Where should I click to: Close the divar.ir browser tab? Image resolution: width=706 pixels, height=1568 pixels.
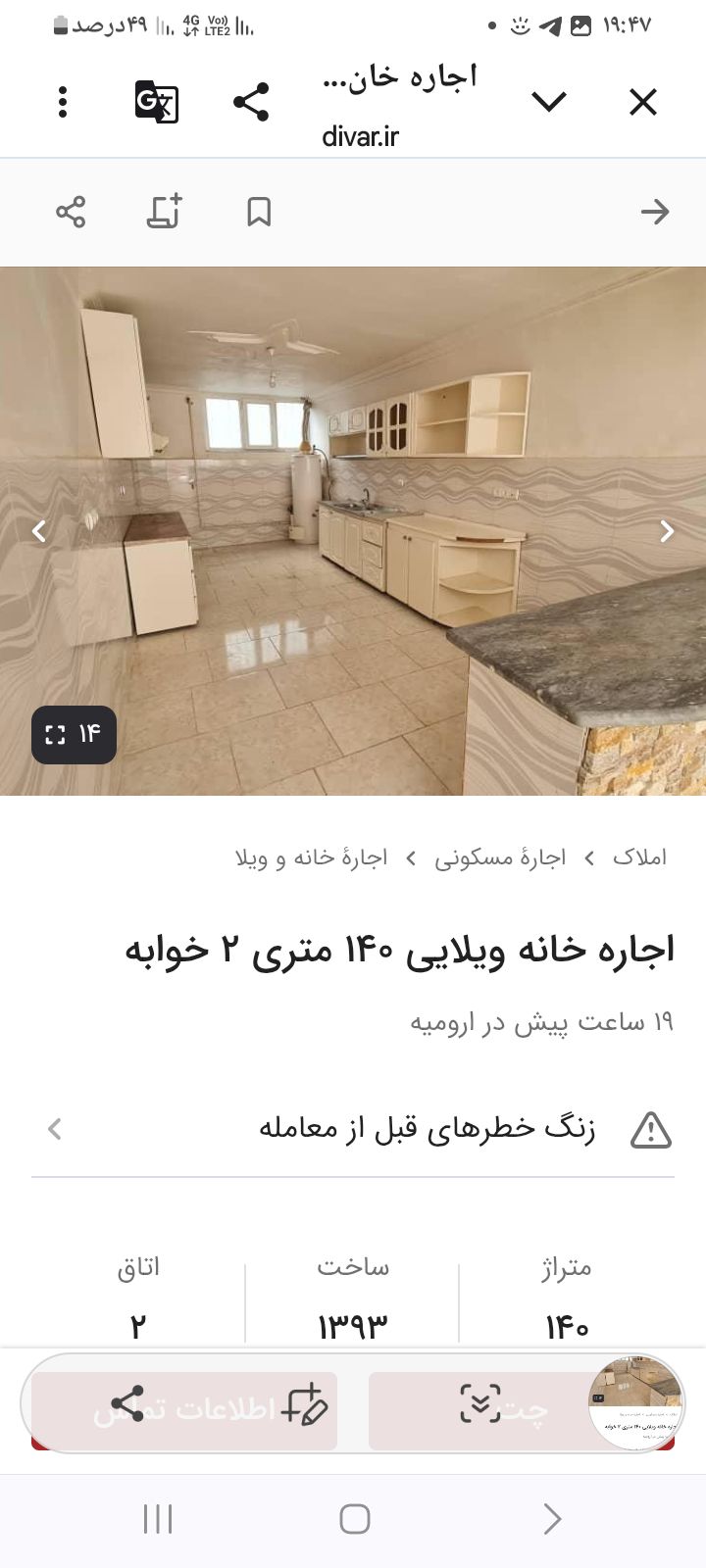(642, 102)
